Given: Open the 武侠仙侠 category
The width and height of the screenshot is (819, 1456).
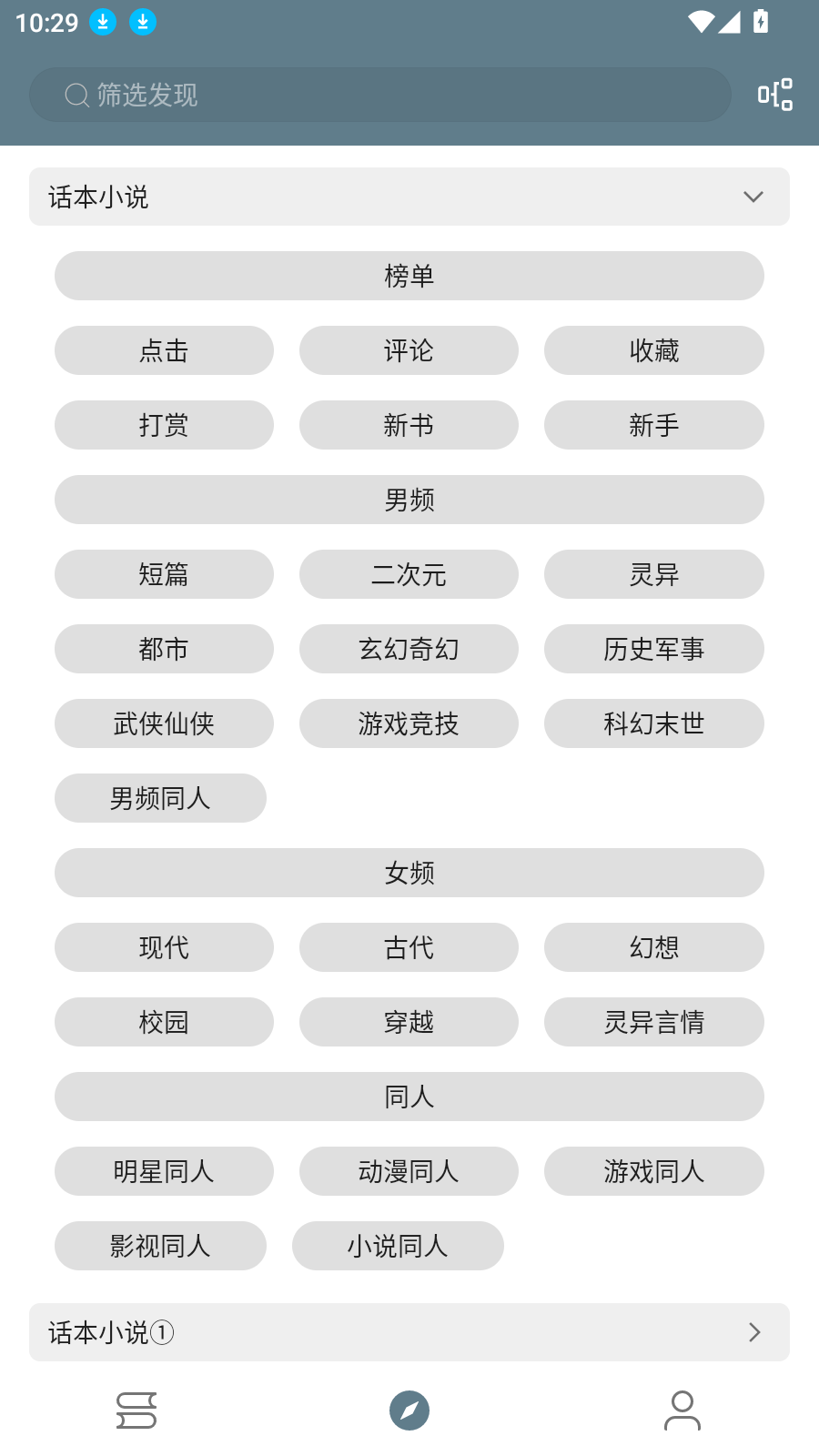Looking at the screenshot, I should click(164, 723).
